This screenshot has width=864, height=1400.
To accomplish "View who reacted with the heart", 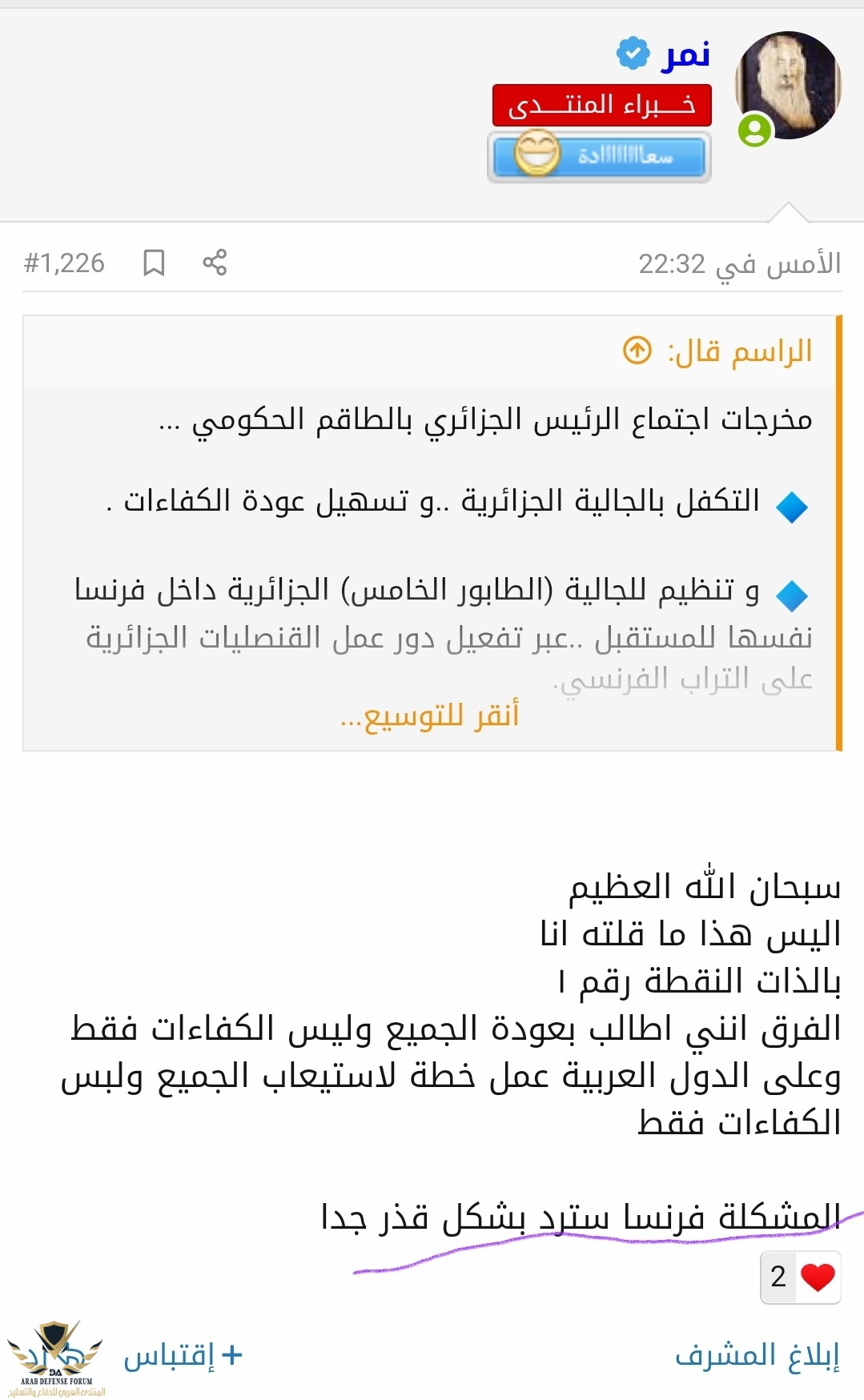I will [x=800, y=1277].
